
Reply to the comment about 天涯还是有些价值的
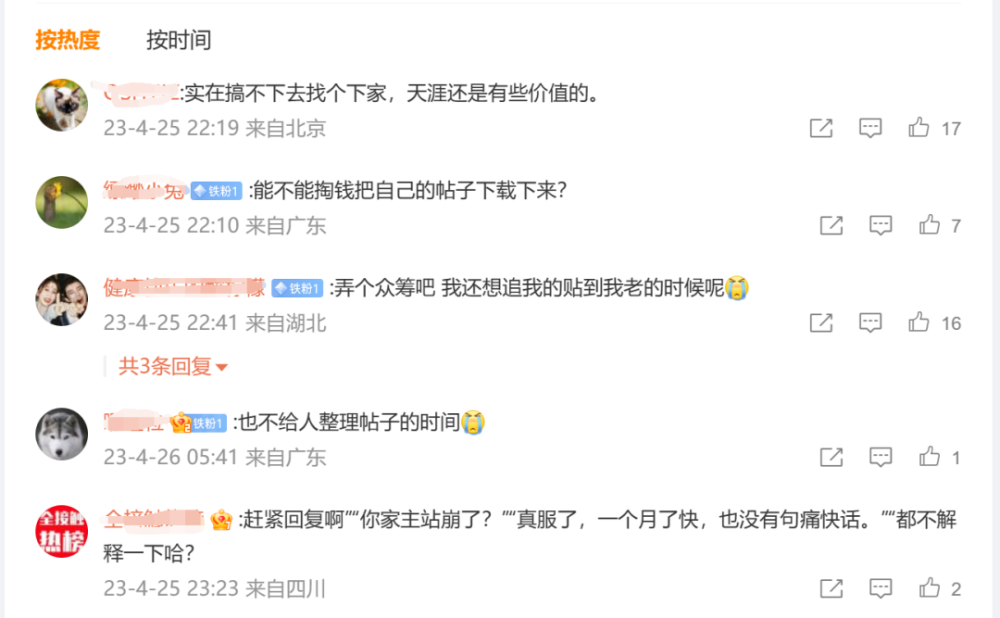(870, 128)
